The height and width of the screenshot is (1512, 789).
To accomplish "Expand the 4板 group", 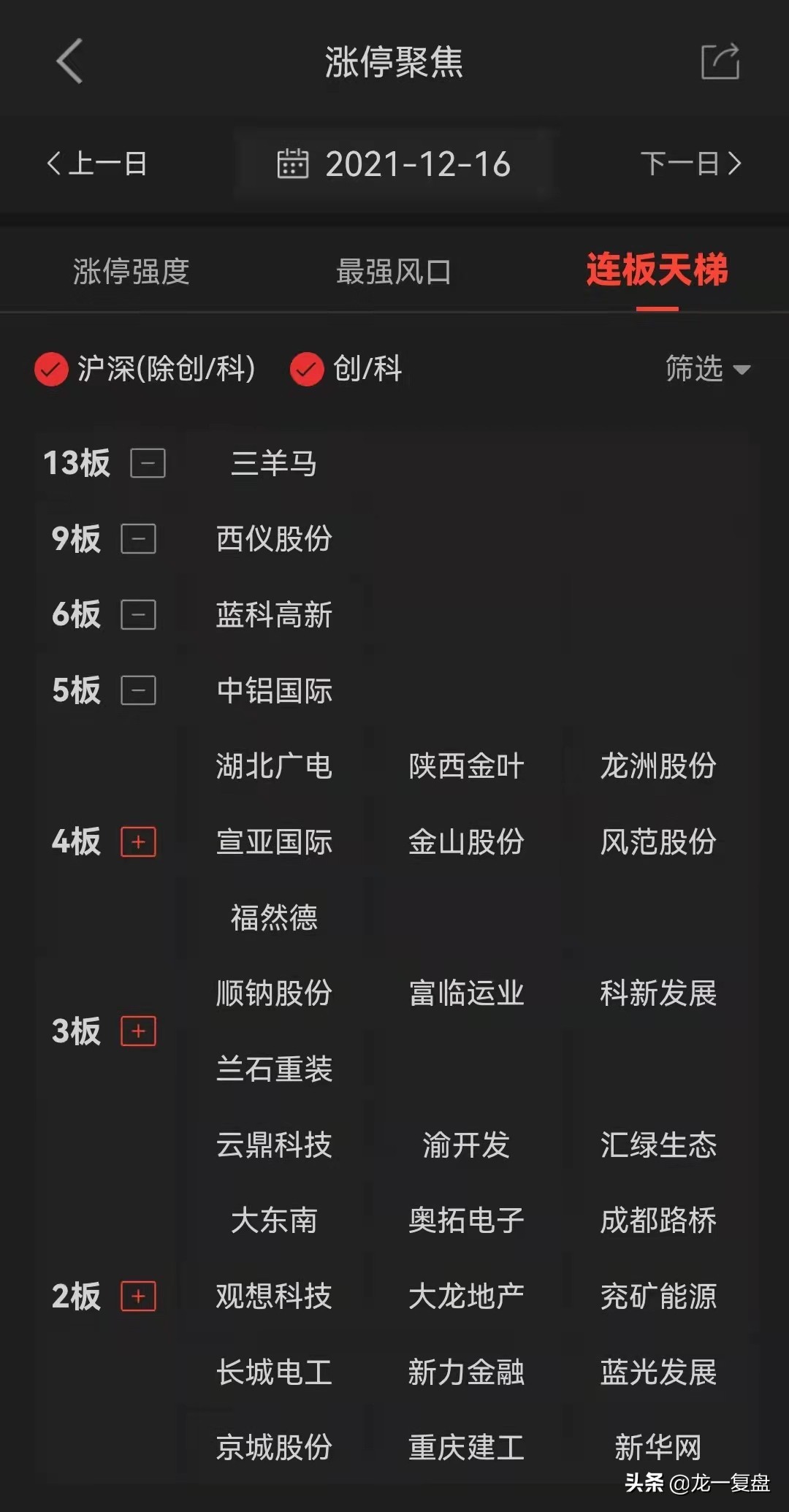I will tap(138, 841).
